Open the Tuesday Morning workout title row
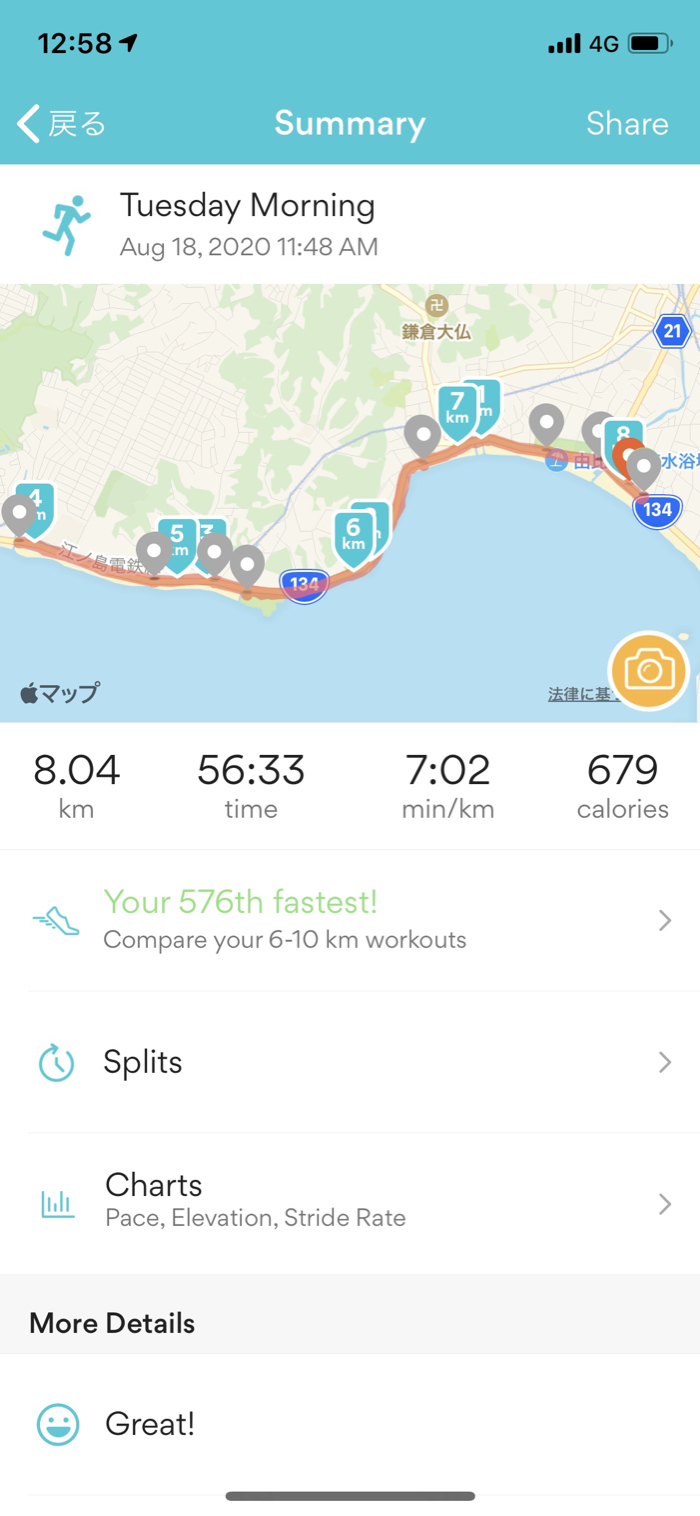 pos(350,223)
